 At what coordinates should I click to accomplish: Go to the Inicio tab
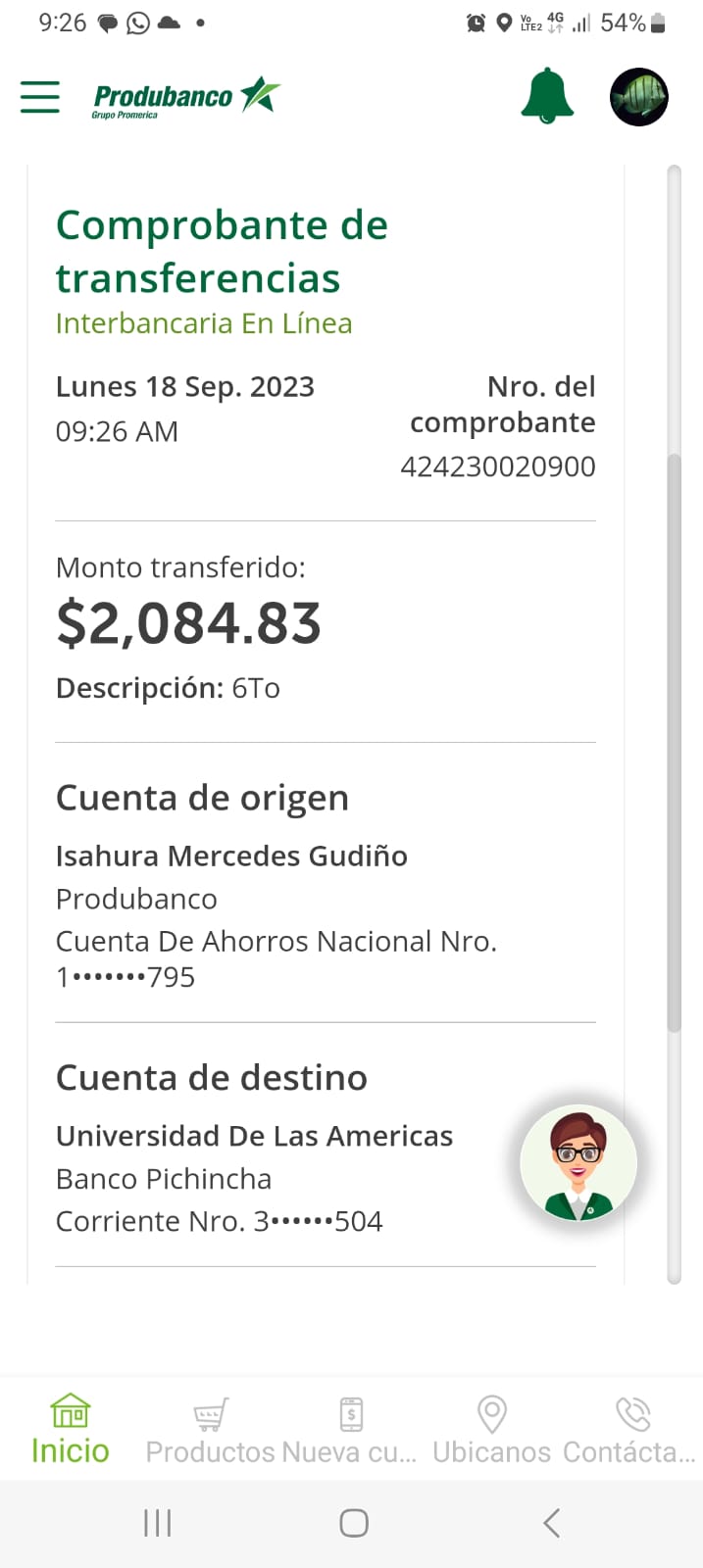point(70,1430)
